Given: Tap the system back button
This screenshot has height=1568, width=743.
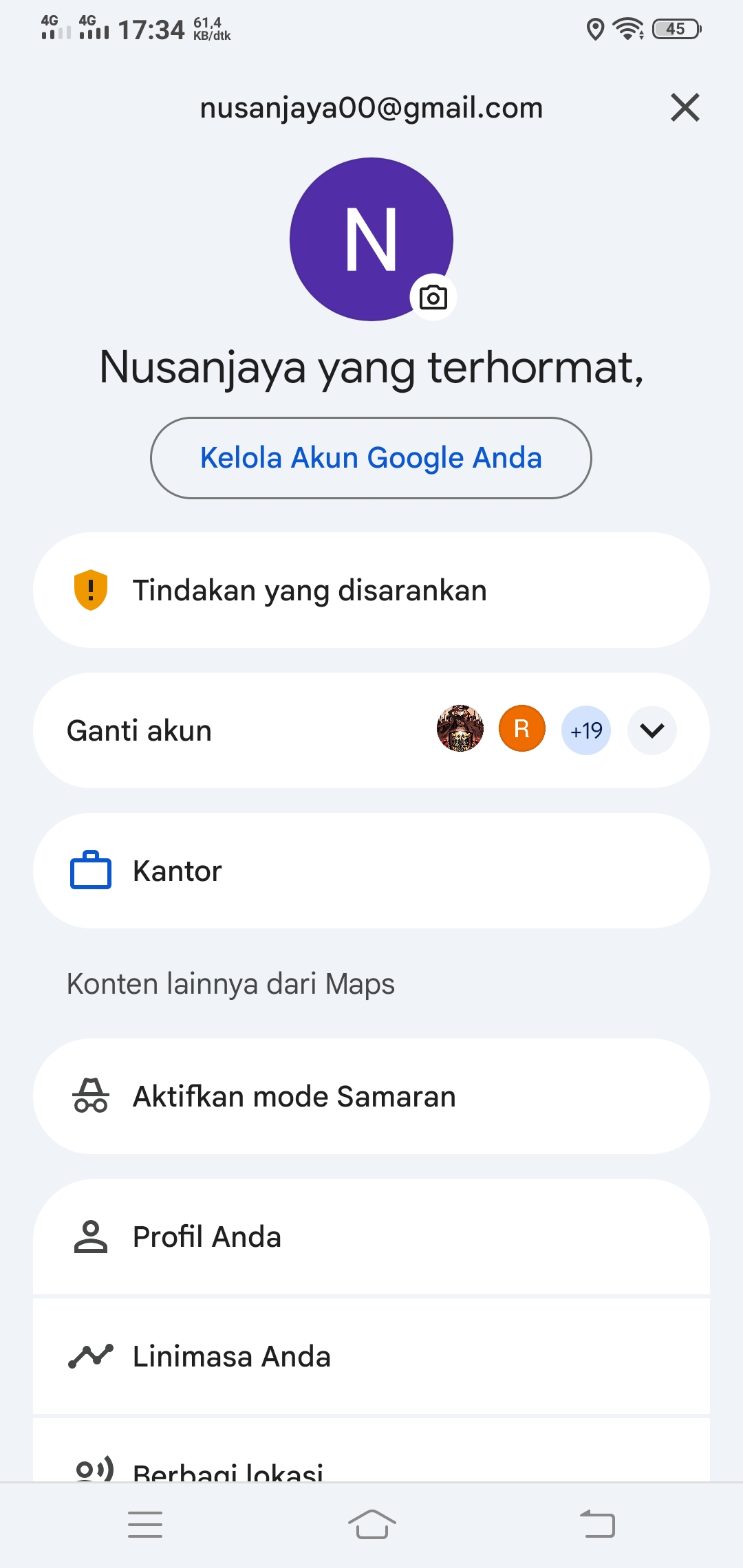Looking at the screenshot, I should (597, 1525).
